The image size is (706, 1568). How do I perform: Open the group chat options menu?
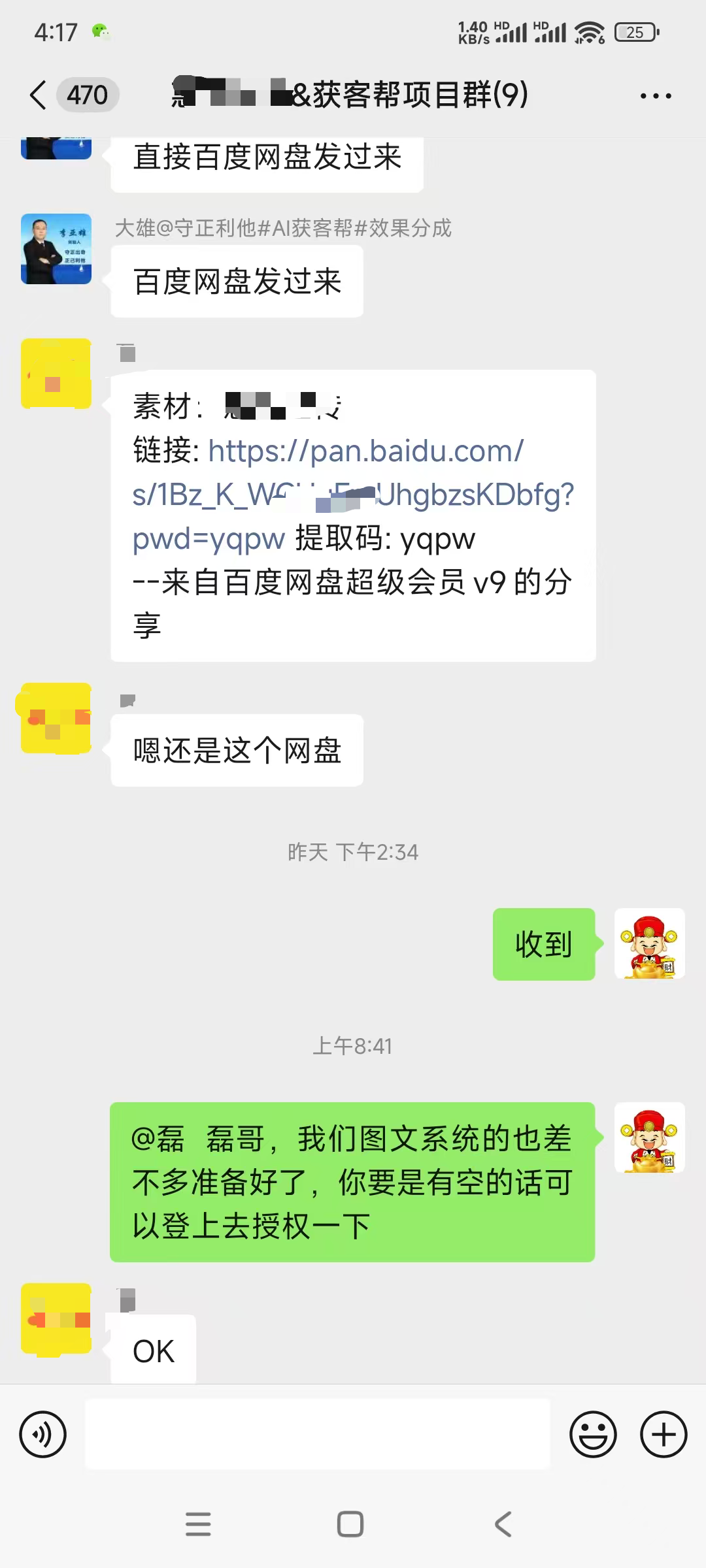click(x=655, y=96)
